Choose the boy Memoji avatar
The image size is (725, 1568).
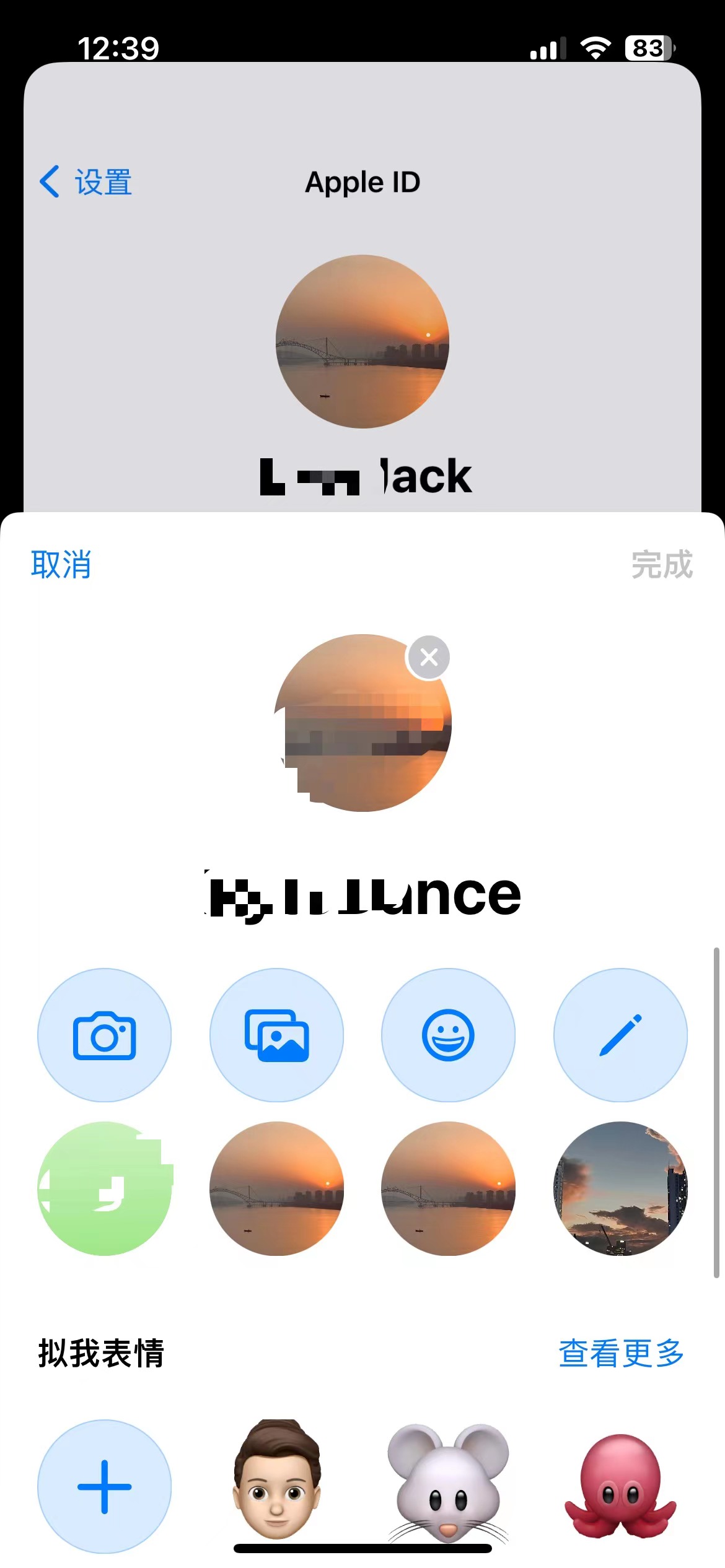pyautogui.click(x=276, y=1480)
